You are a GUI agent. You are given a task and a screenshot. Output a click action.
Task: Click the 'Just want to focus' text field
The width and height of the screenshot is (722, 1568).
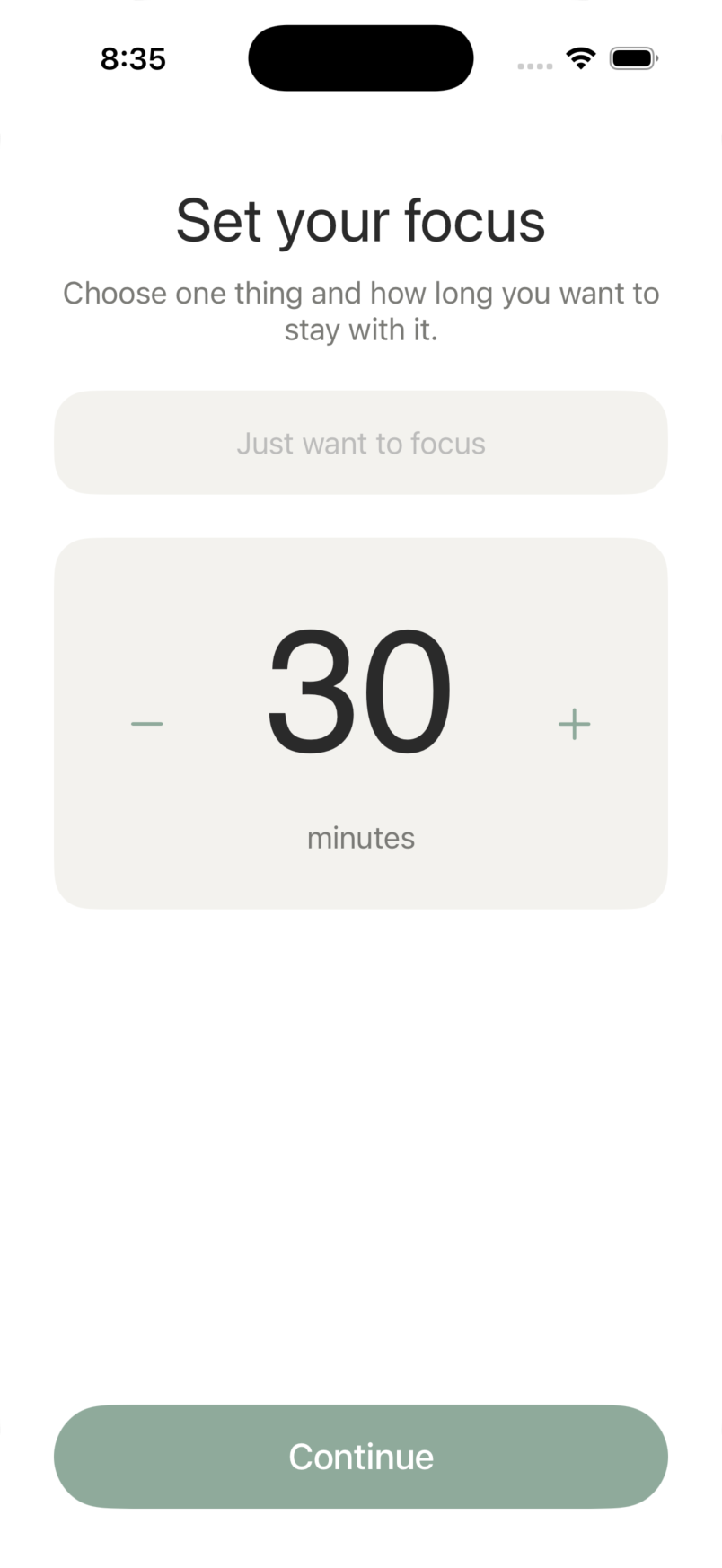click(360, 443)
